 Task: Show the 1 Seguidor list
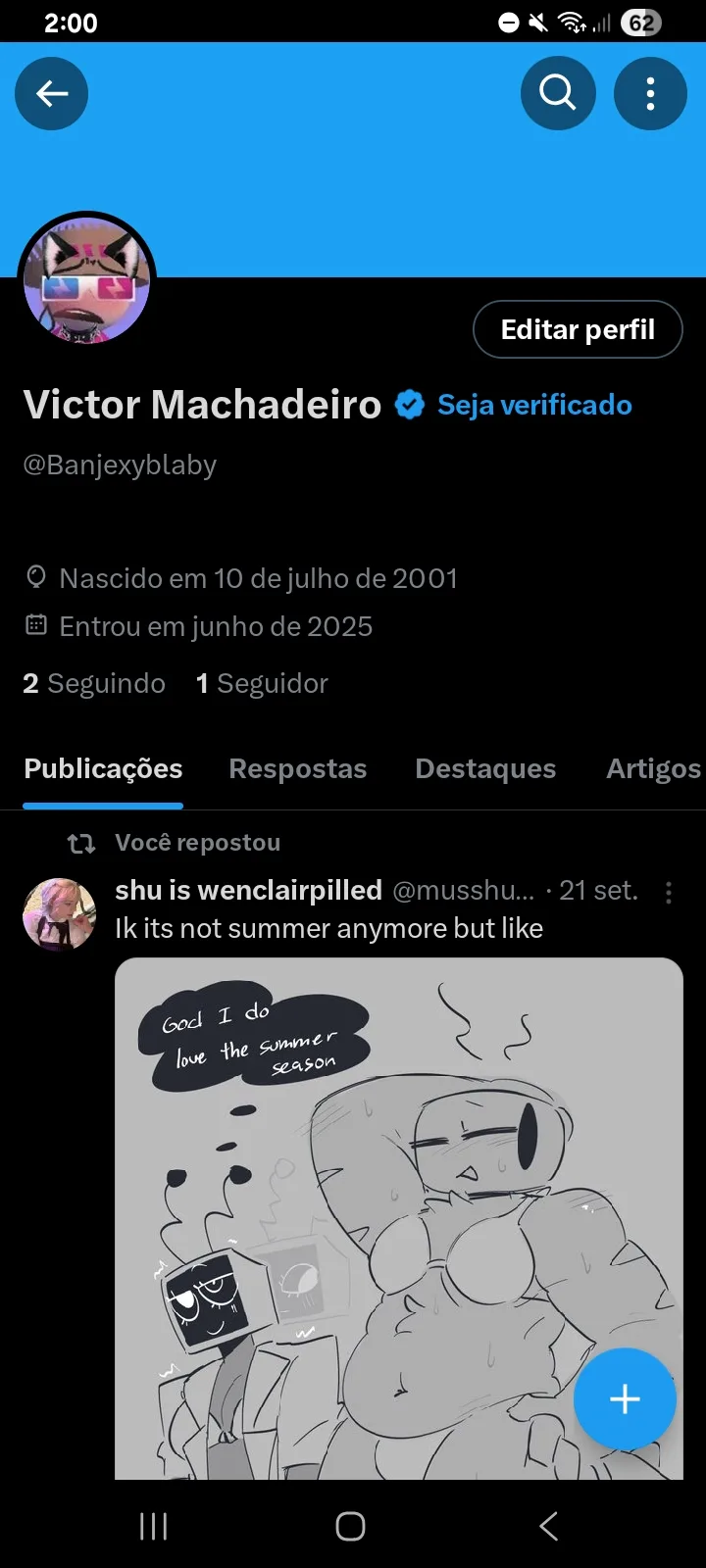(x=262, y=683)
